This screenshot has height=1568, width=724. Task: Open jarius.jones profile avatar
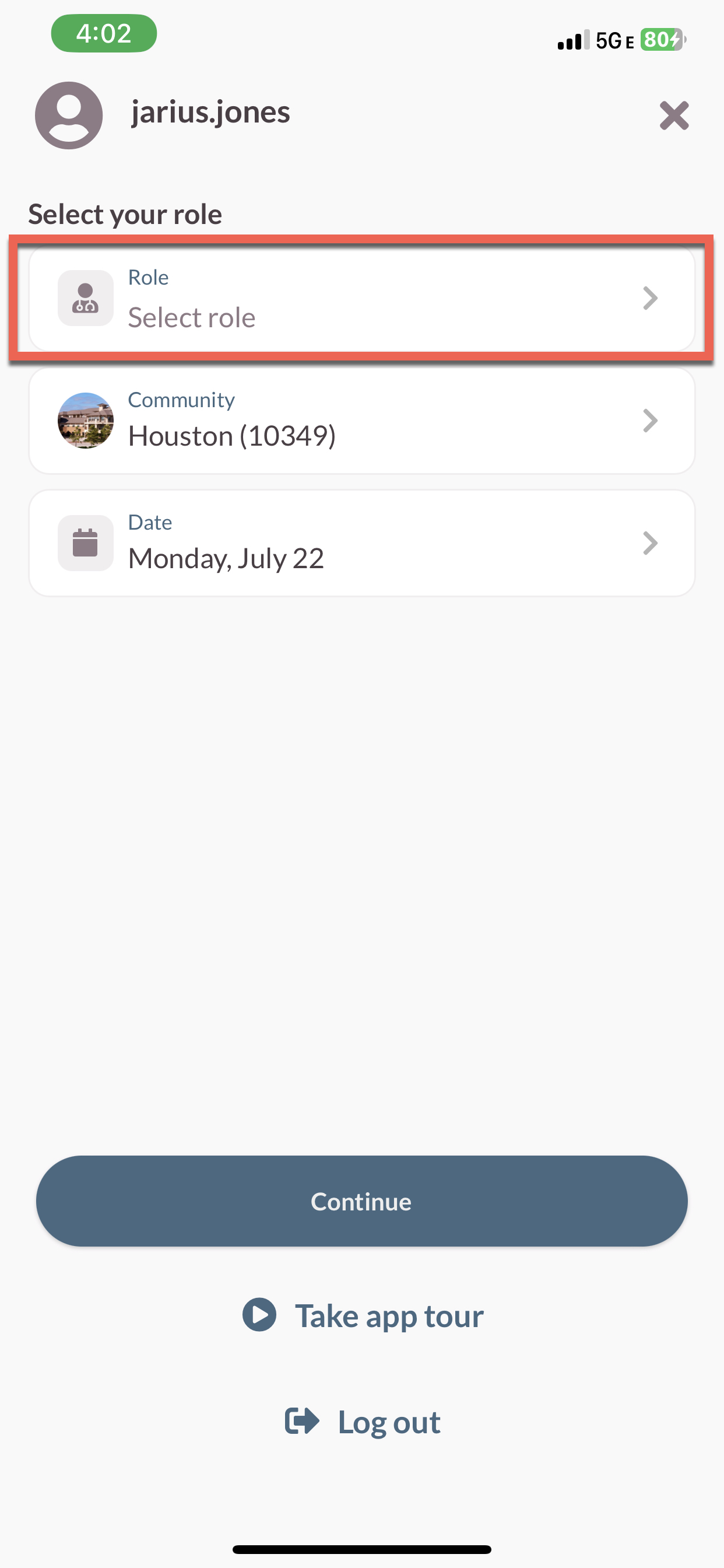(x=69, y=116)
